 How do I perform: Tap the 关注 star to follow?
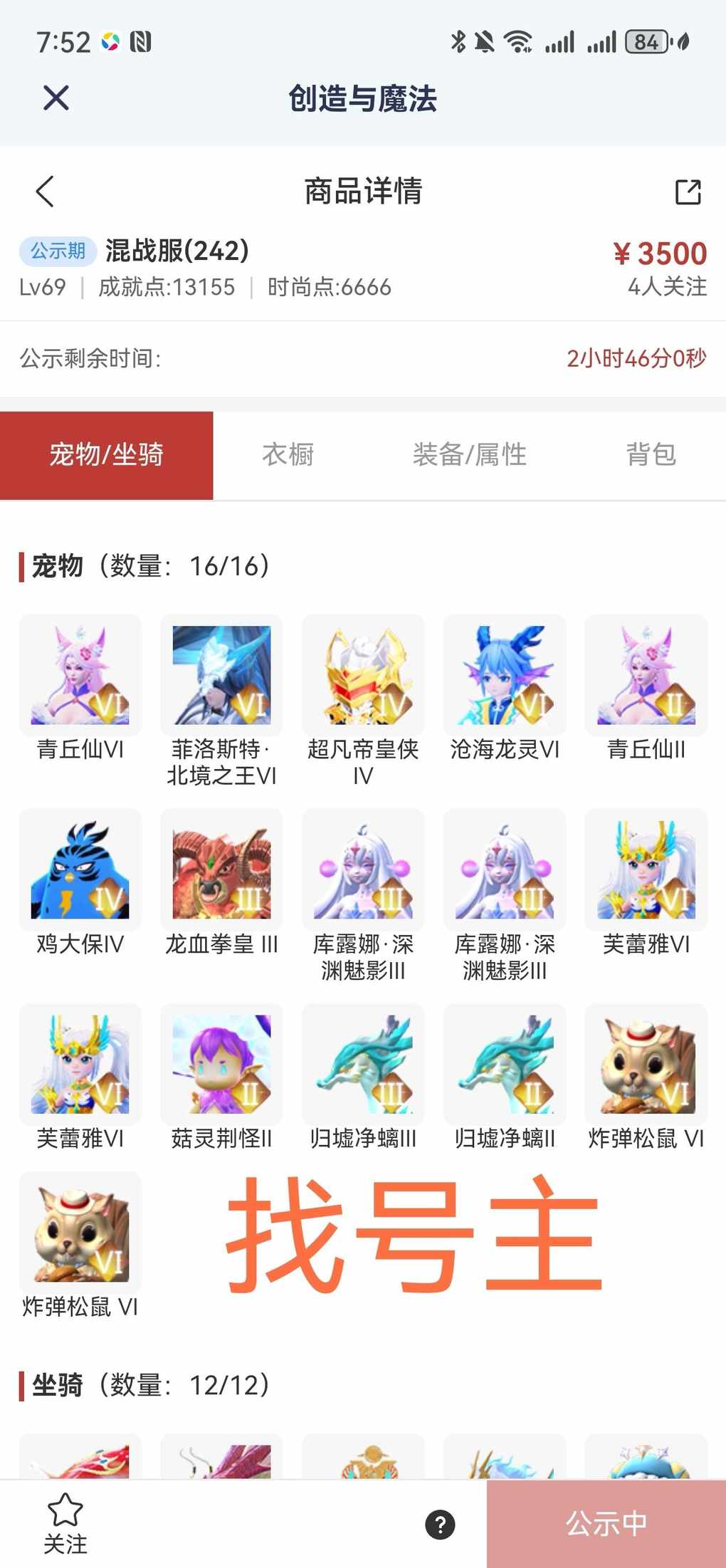coord(65,1522)
